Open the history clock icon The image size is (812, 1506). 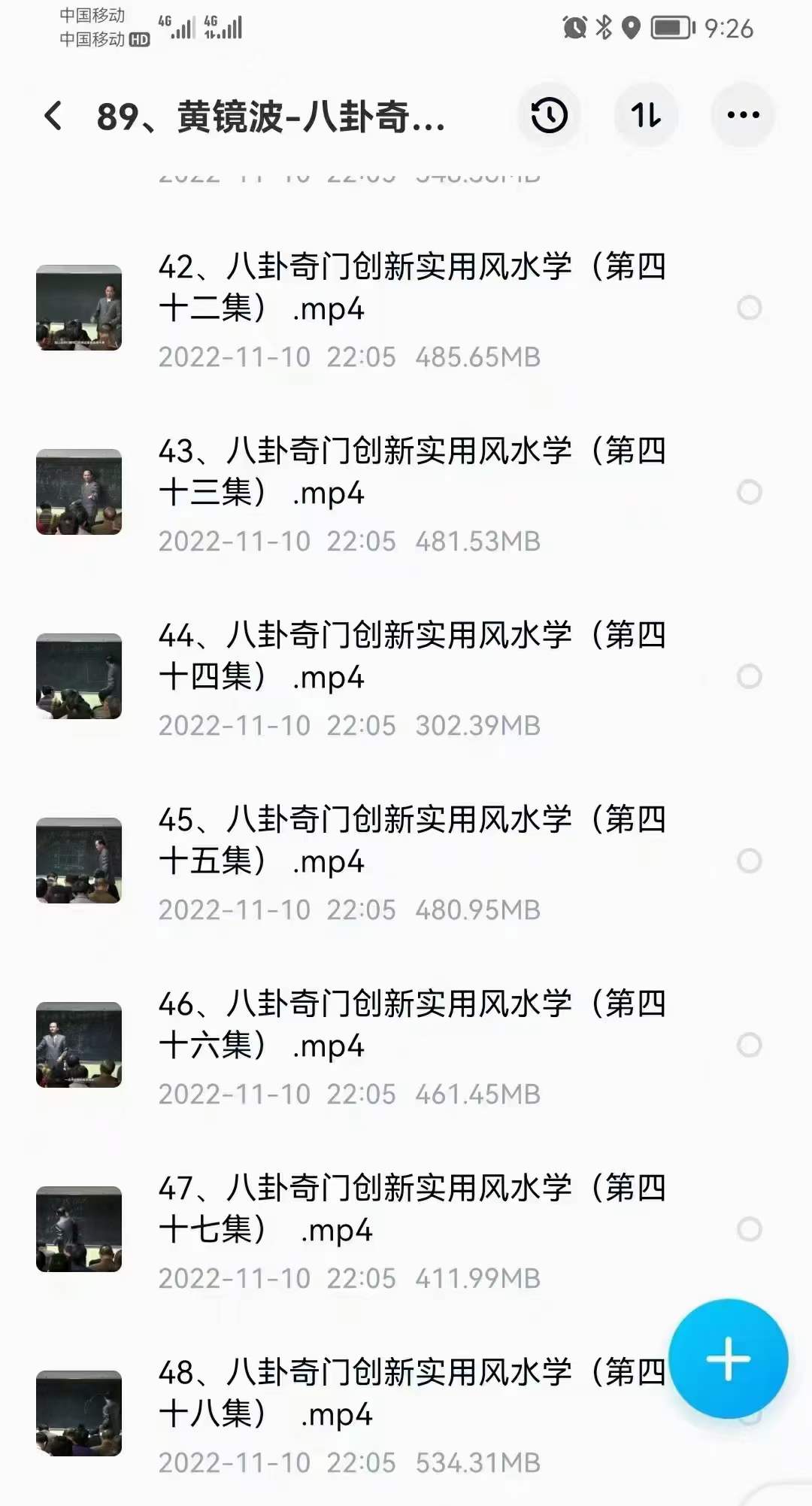(x=549, y=116)
